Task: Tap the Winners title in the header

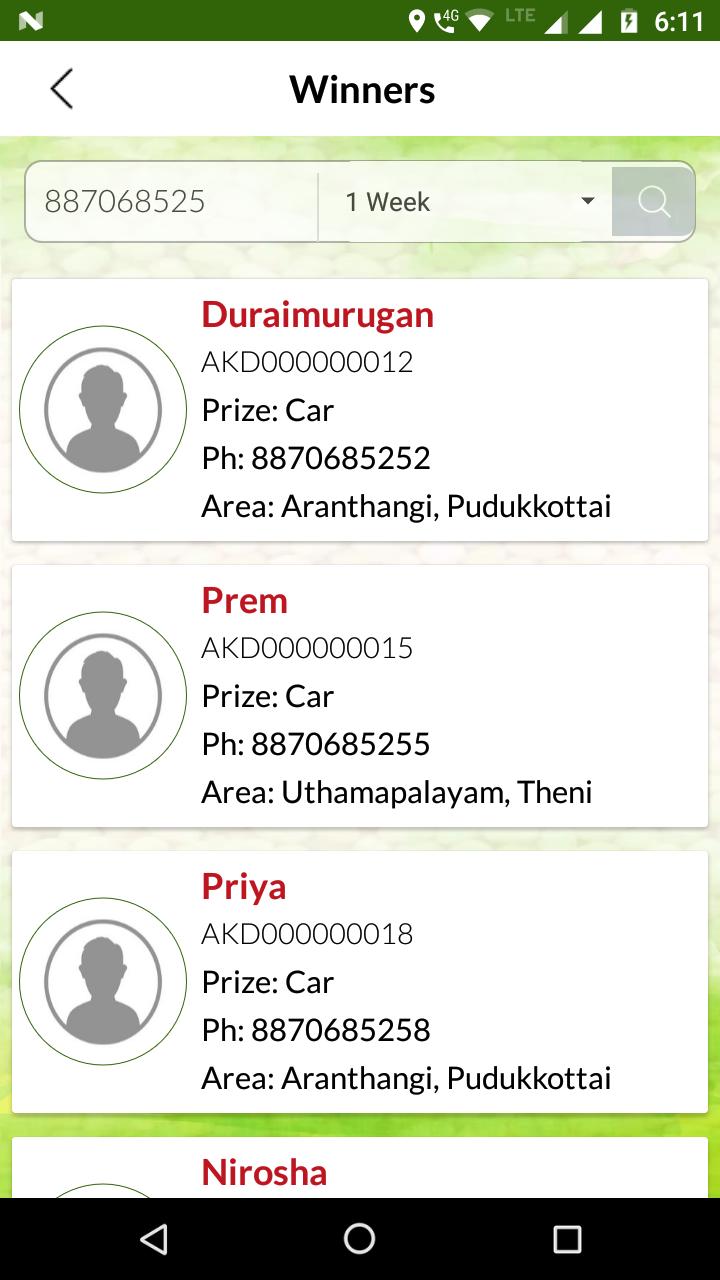Action: (362, 88)
